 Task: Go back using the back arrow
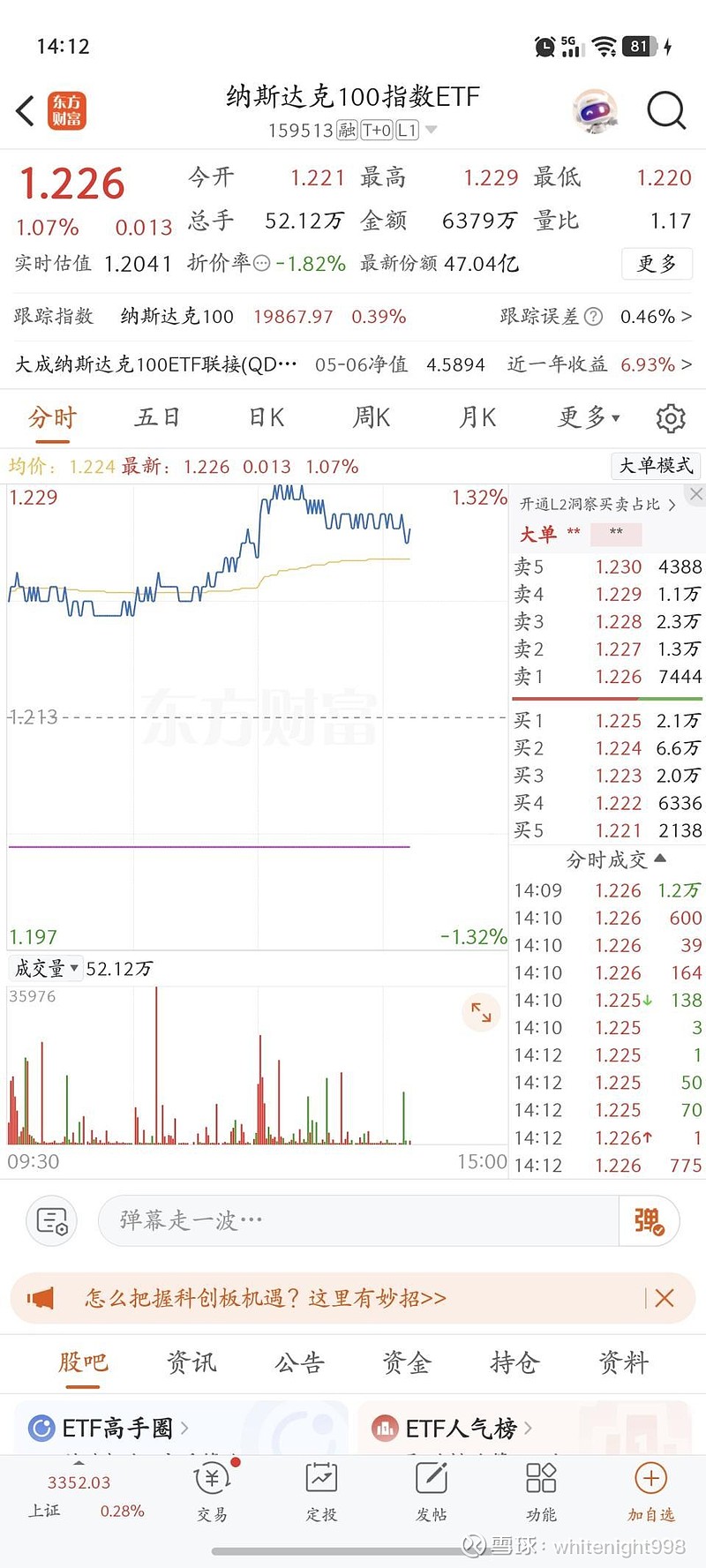point(24,111)
